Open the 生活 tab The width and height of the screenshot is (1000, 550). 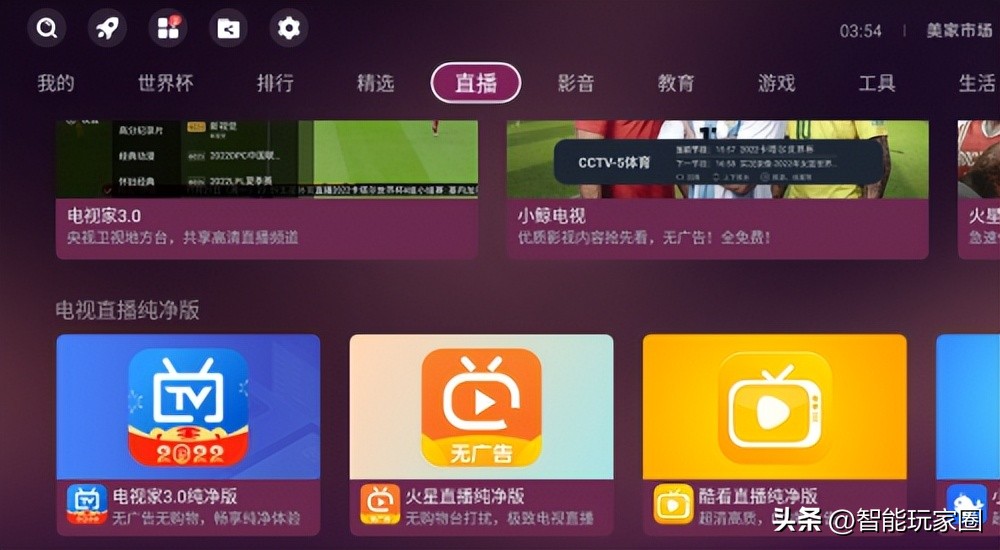pos(976,83)
